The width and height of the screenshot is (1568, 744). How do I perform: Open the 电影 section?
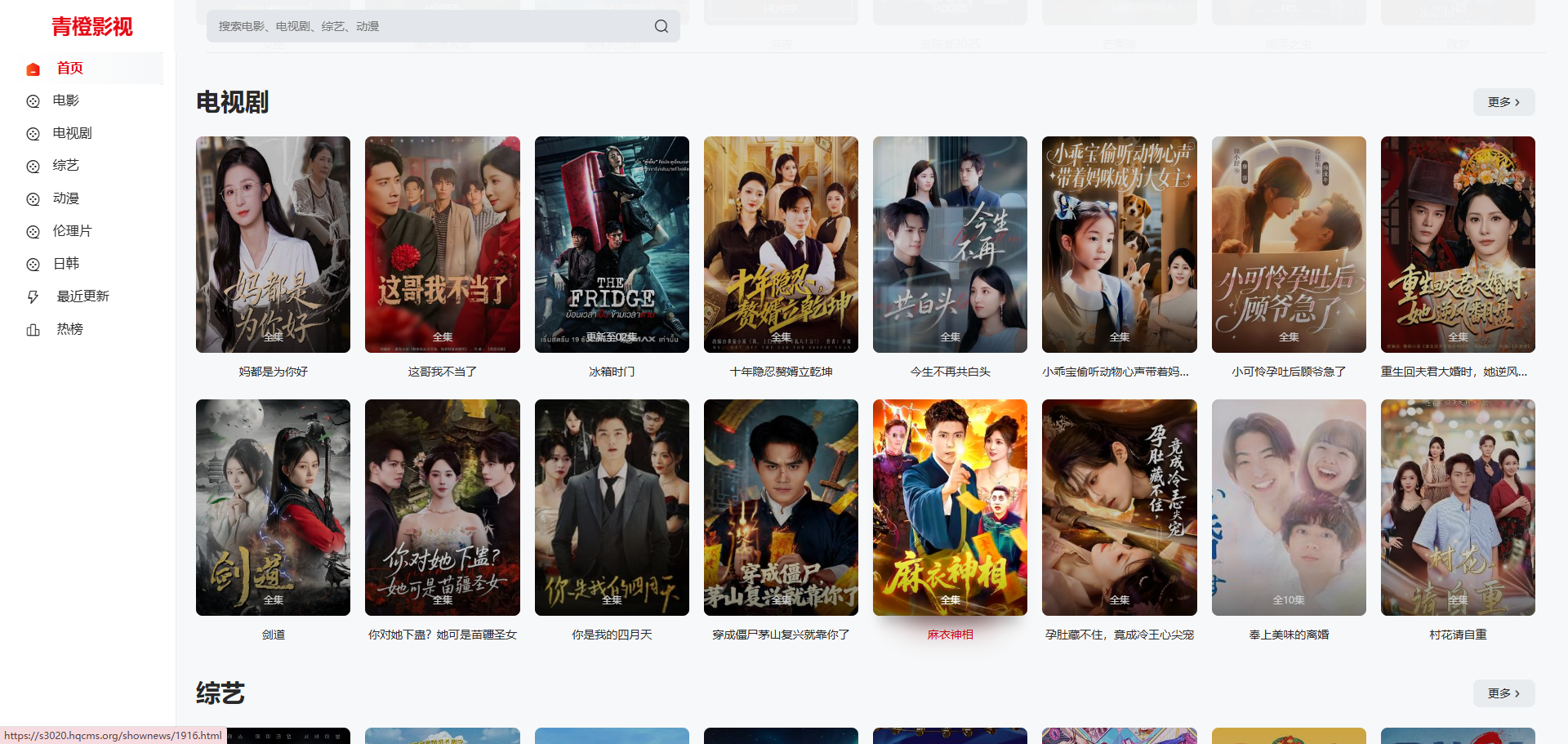point(65,100)
